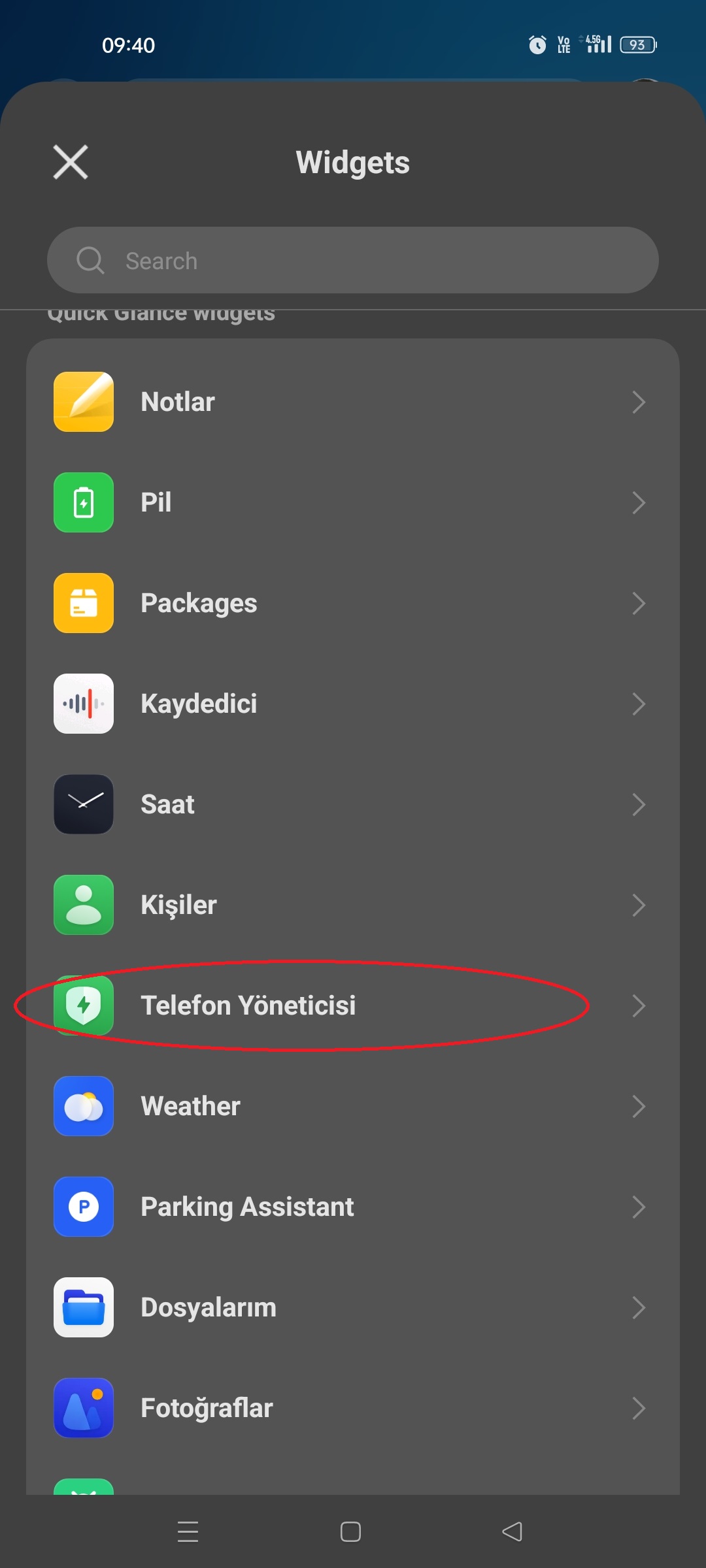Viewport: 706px width, 1568px height.
Task: Open the Pil widget options
Action: (353, 502)
